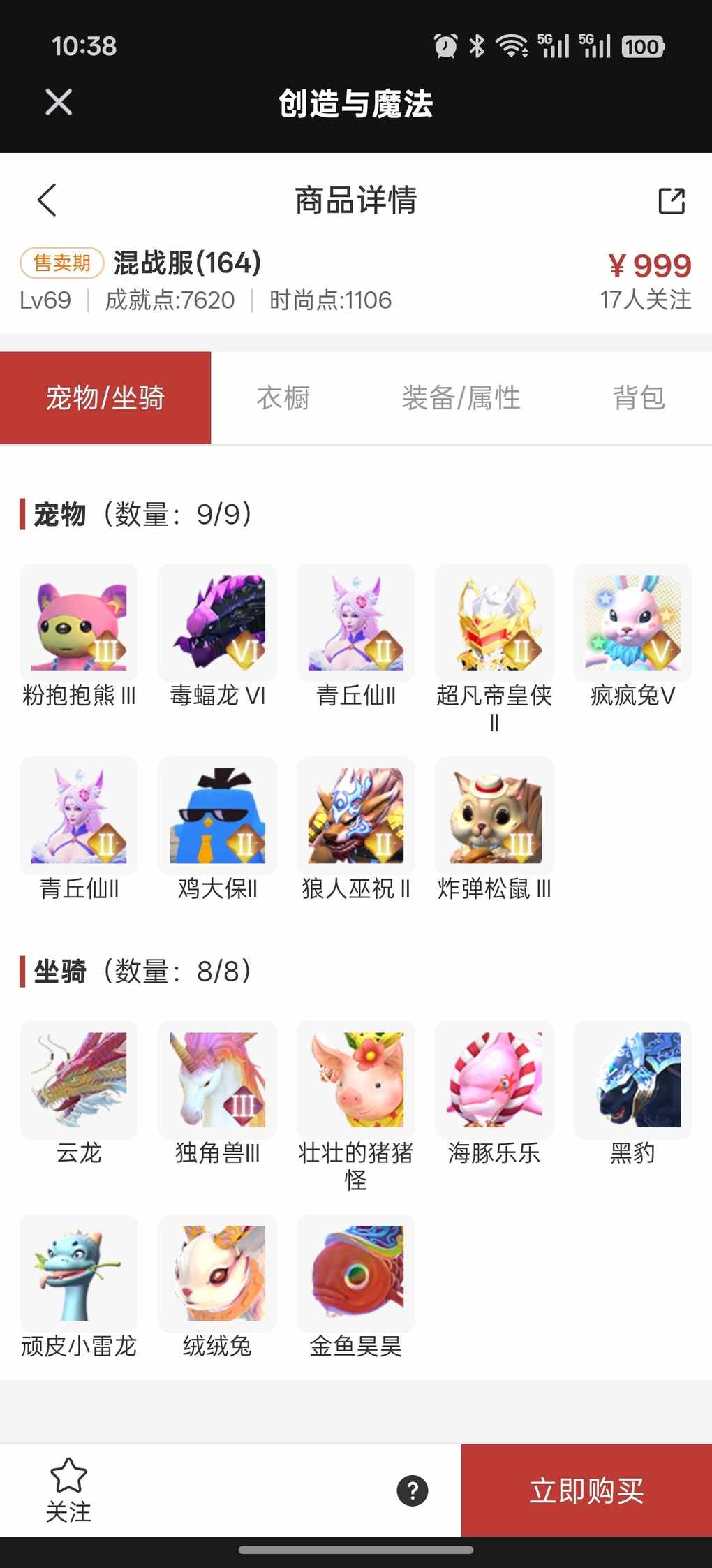The height and width of the screenshot is (1568, 712).
Task: Tap the 金鱼昊昊 mount
Action: 356,1273
